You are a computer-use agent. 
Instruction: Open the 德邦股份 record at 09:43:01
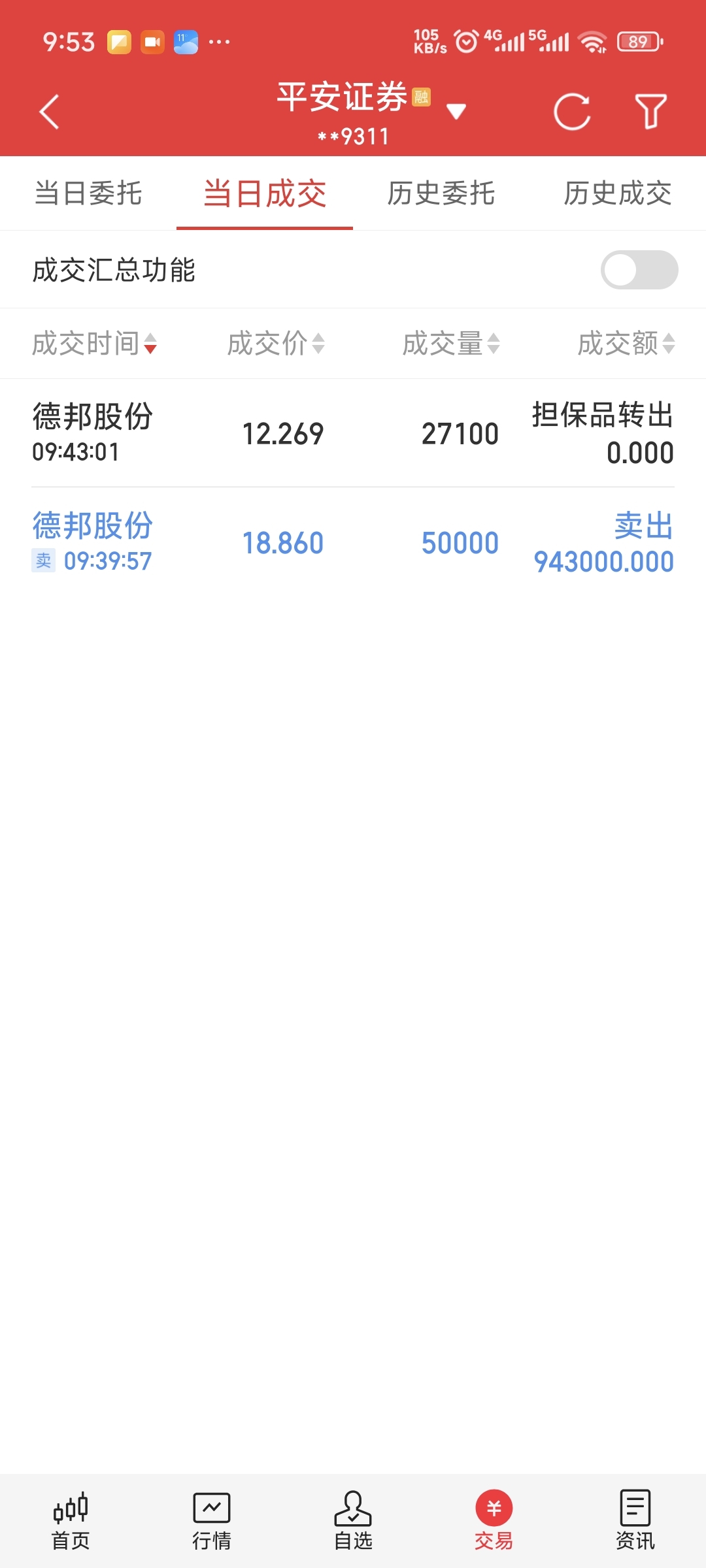[x=353, y=433]
